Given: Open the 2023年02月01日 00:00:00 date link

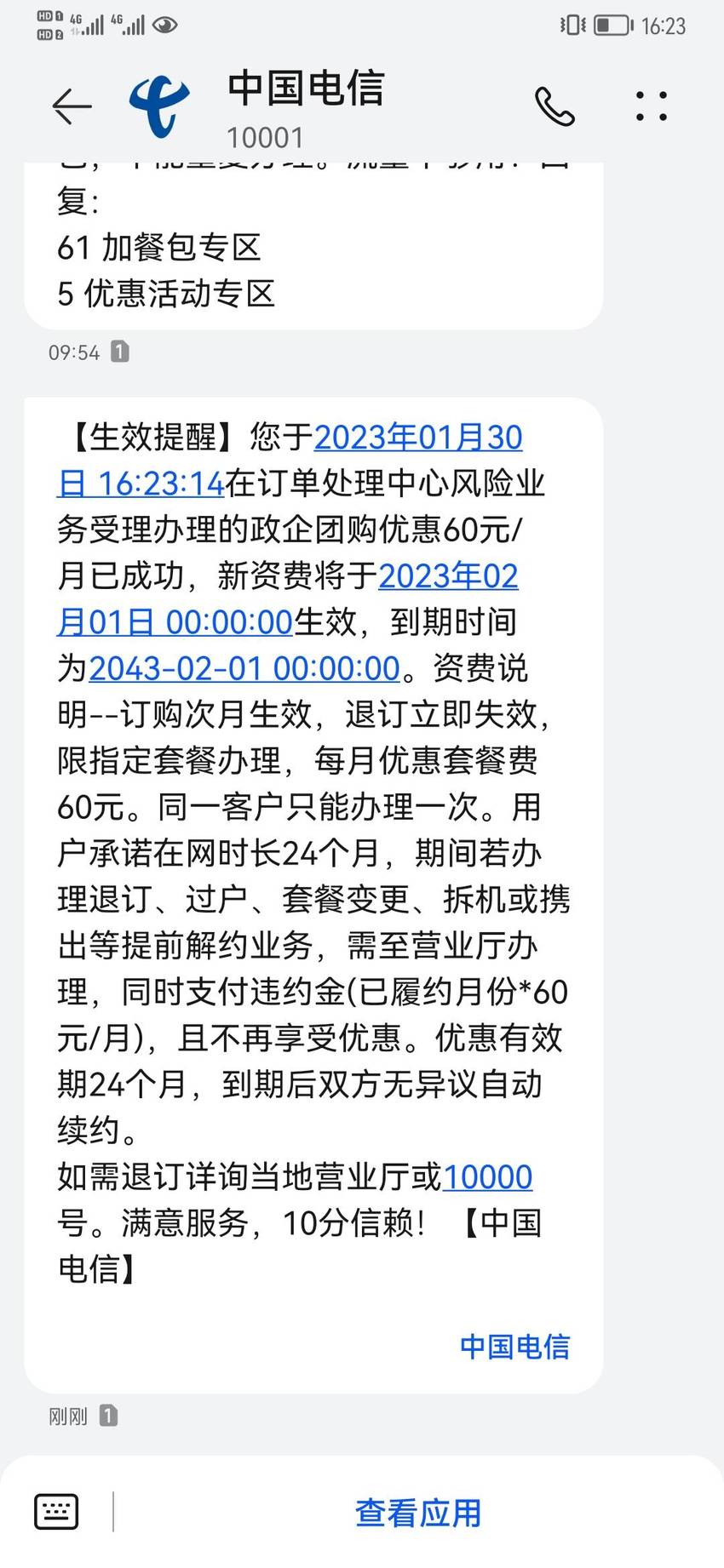Looking at the screenshot, I should coord(288,599).
